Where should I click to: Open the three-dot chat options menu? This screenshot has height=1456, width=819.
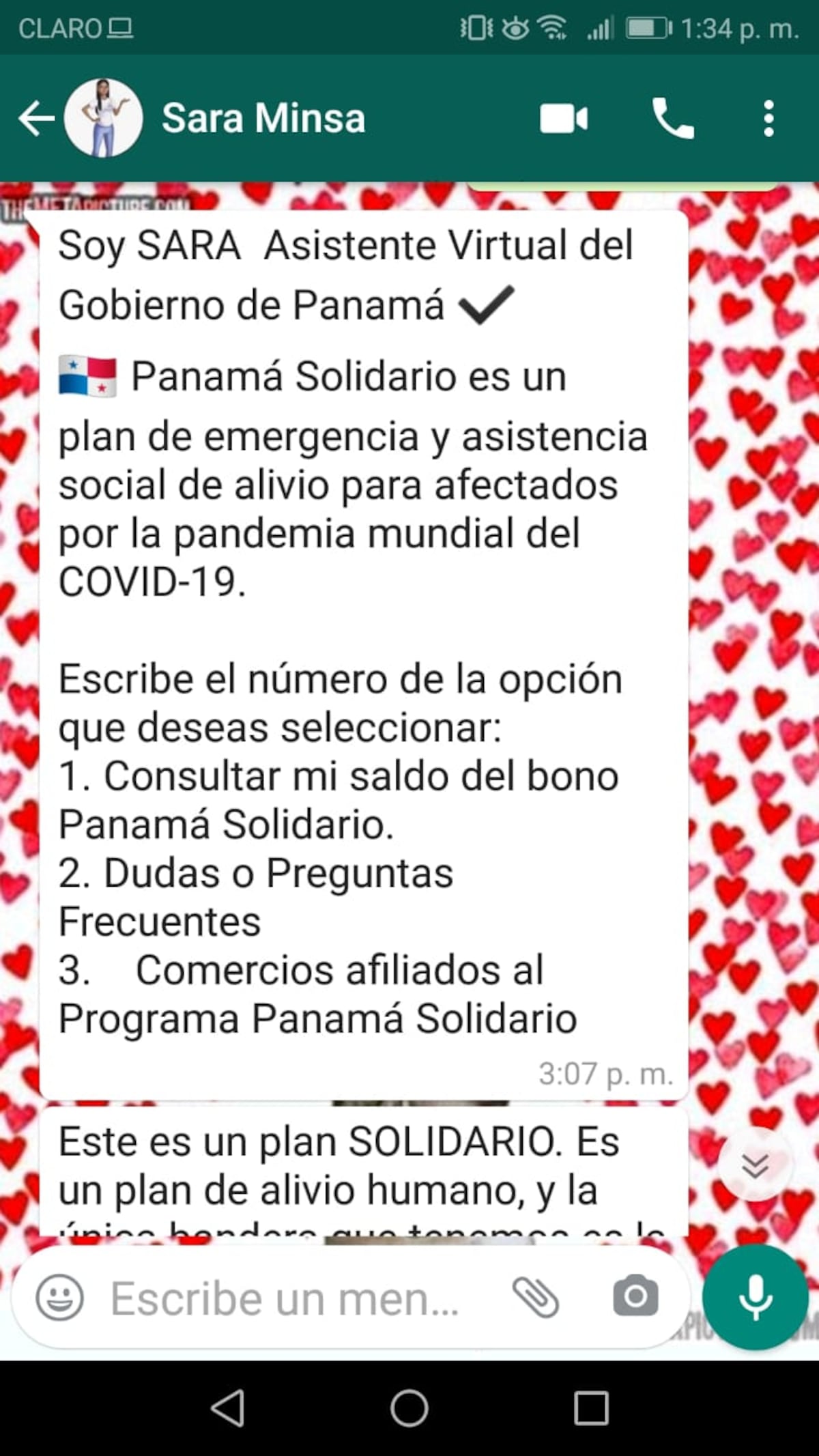[771, 117]
